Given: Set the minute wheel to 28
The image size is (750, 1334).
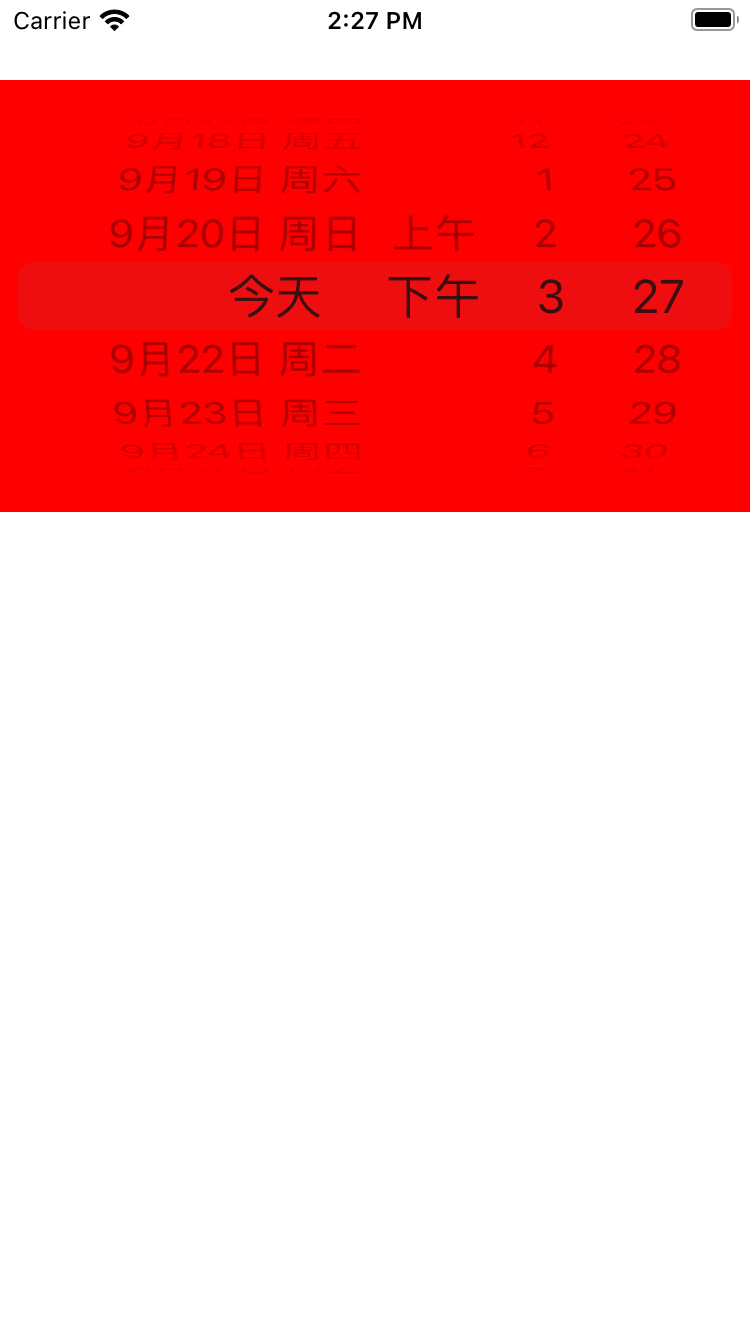Looking at the screenshot, I should click(x=657, y=359).
